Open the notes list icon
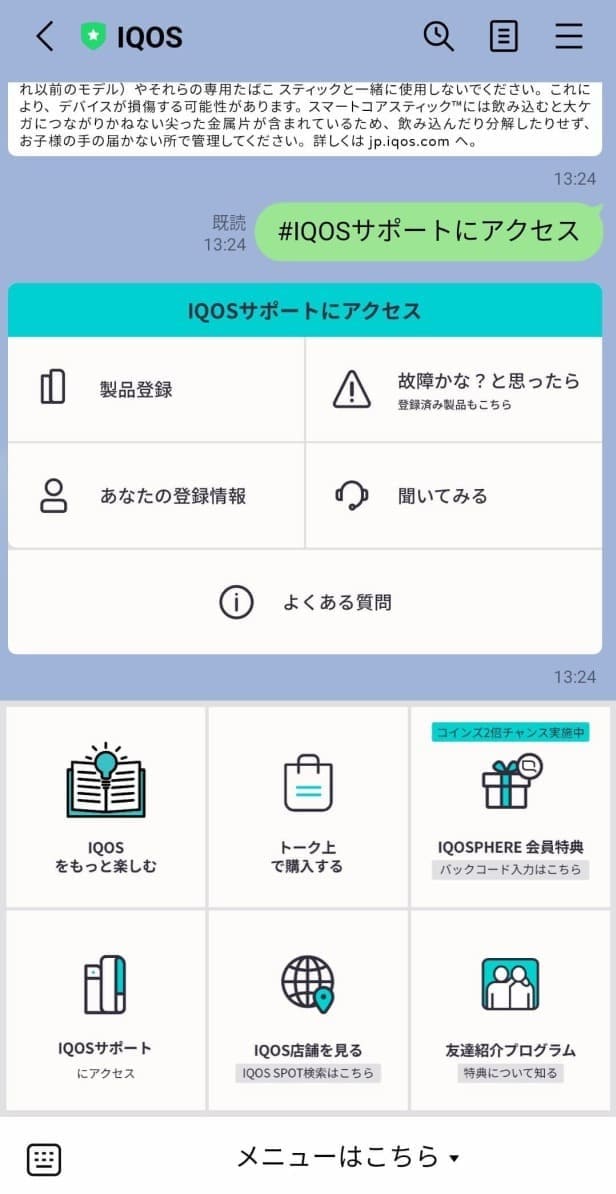This screenshot has width=616, height=1194. [504, 37]
